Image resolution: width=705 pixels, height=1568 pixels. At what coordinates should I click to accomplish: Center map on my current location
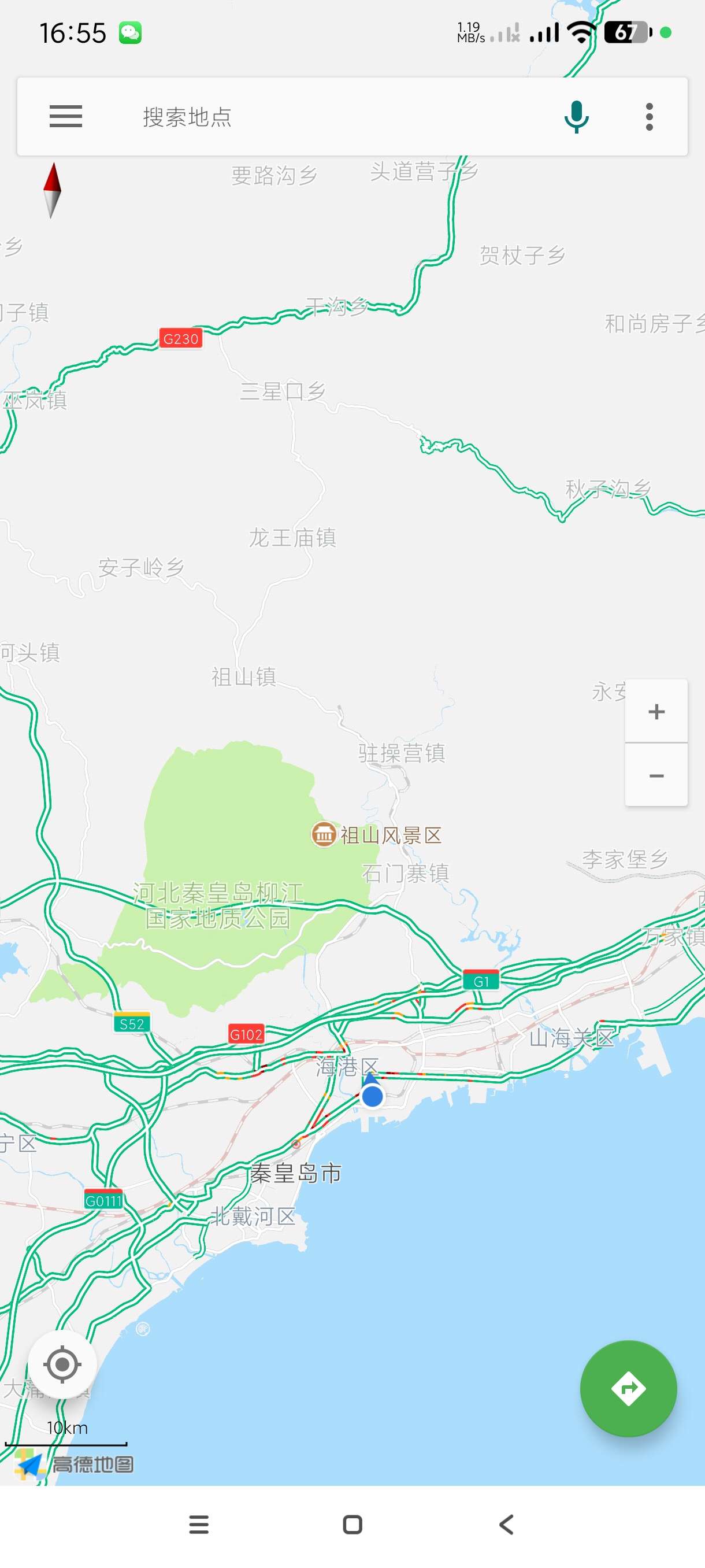(x=62, y=1364)
